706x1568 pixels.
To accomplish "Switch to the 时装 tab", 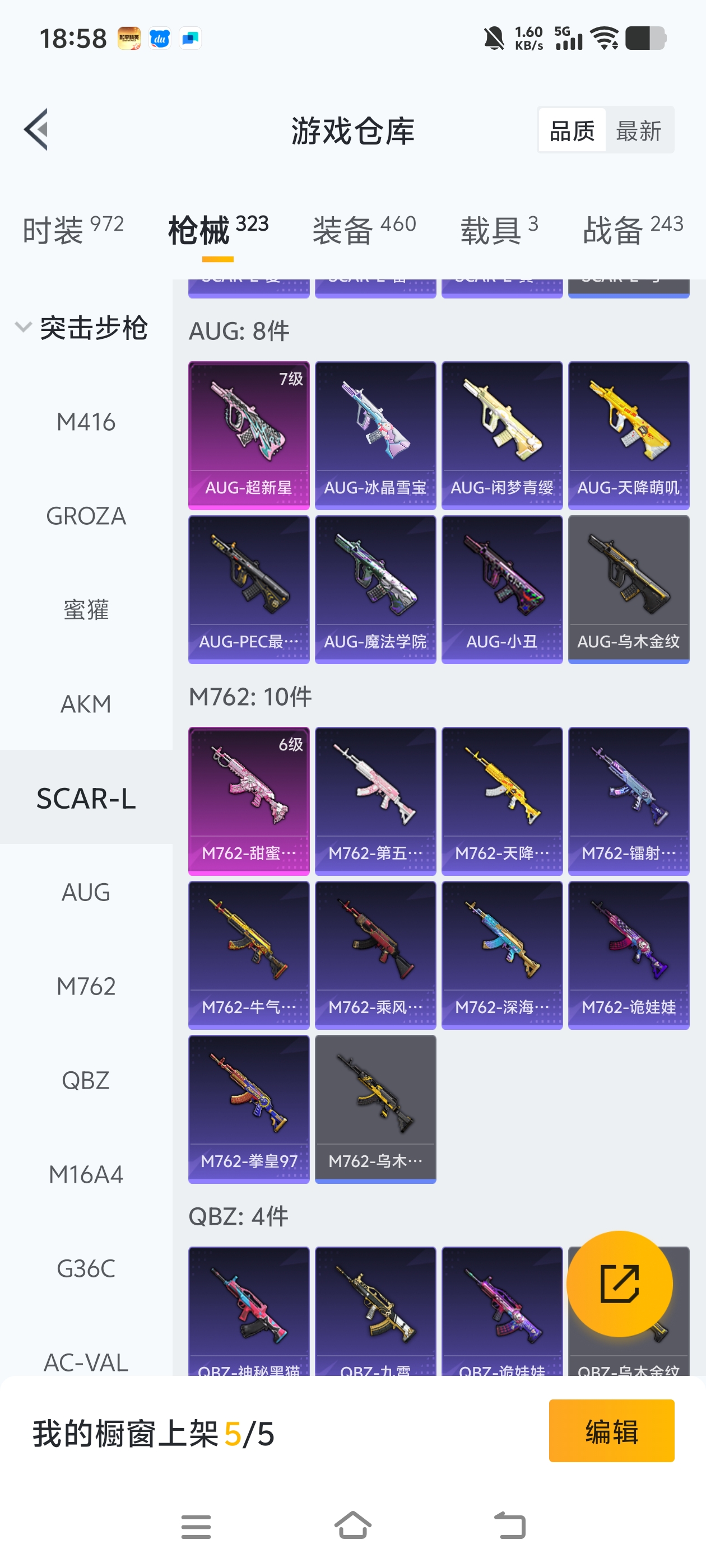I will coord(73,230).
